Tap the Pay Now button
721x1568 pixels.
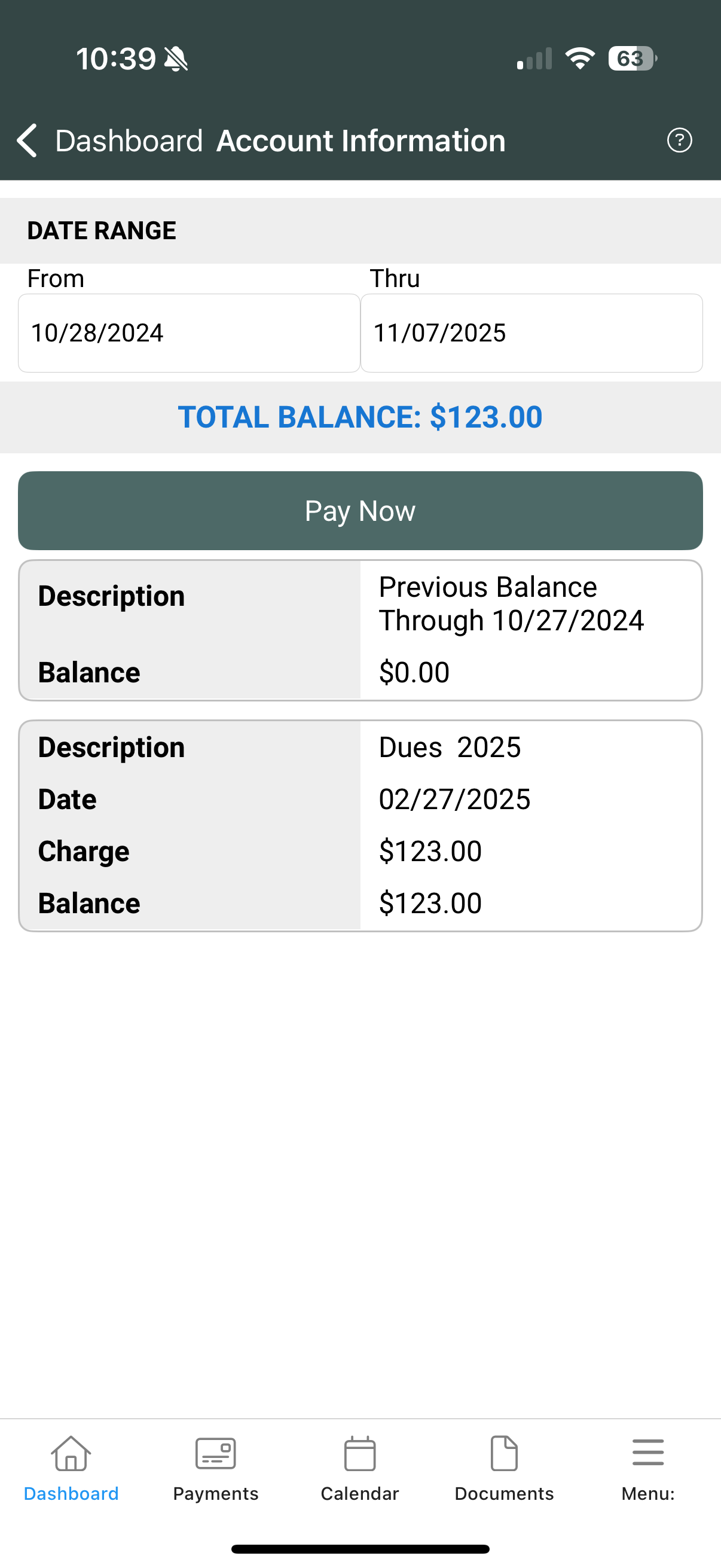pos(360,511)
